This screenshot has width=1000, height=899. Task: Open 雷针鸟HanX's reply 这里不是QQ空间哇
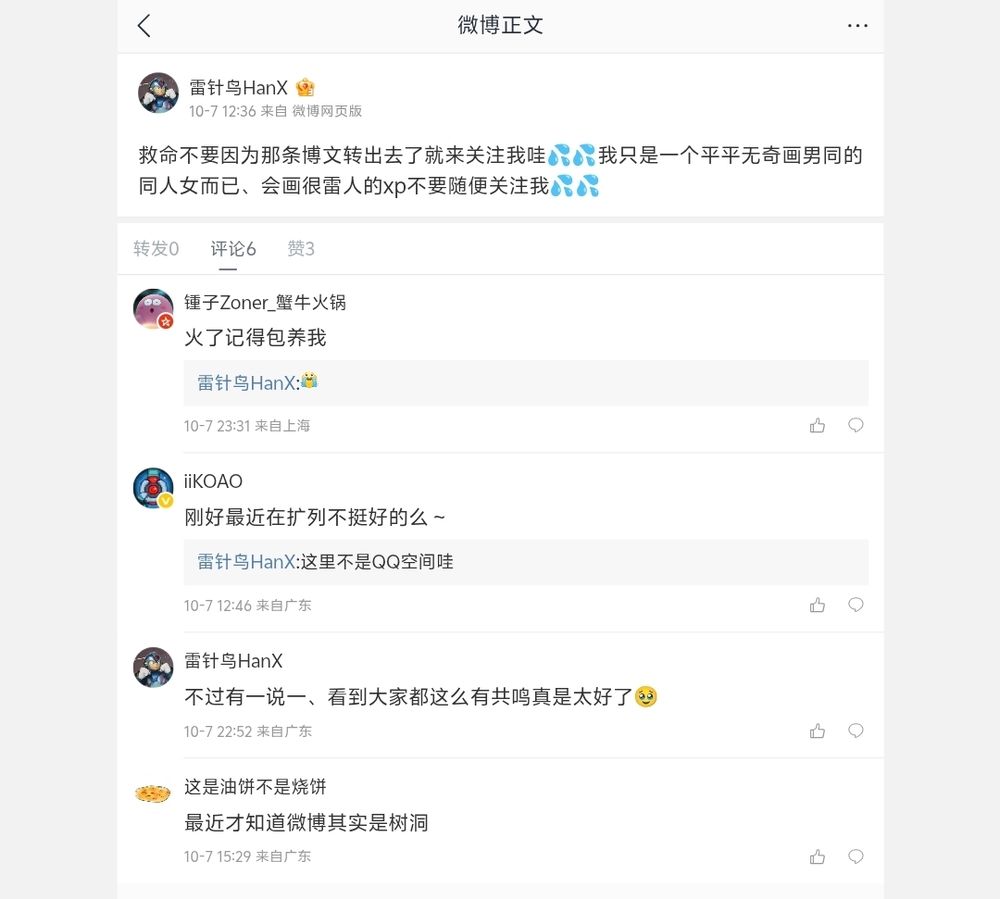[526, 562]
